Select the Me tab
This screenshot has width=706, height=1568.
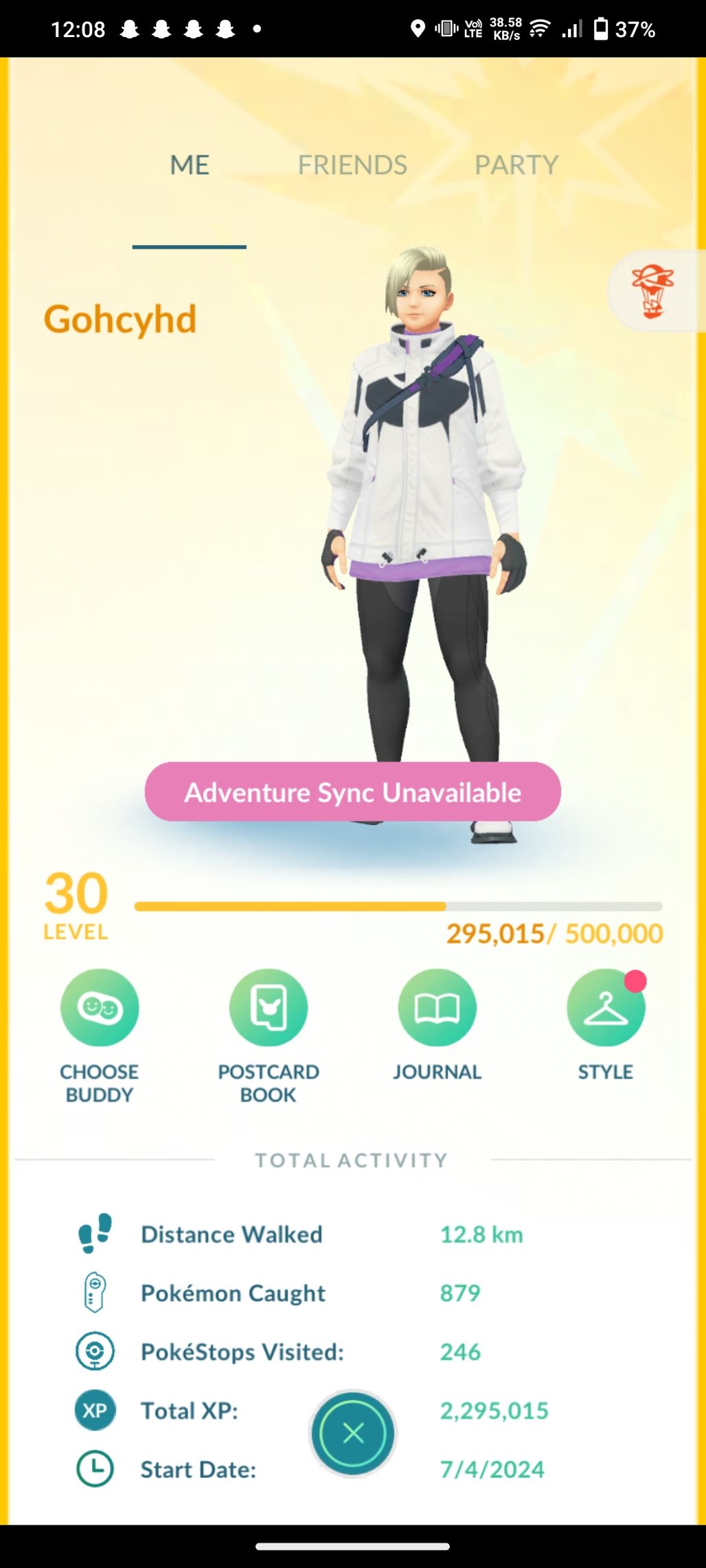(190, 165)
